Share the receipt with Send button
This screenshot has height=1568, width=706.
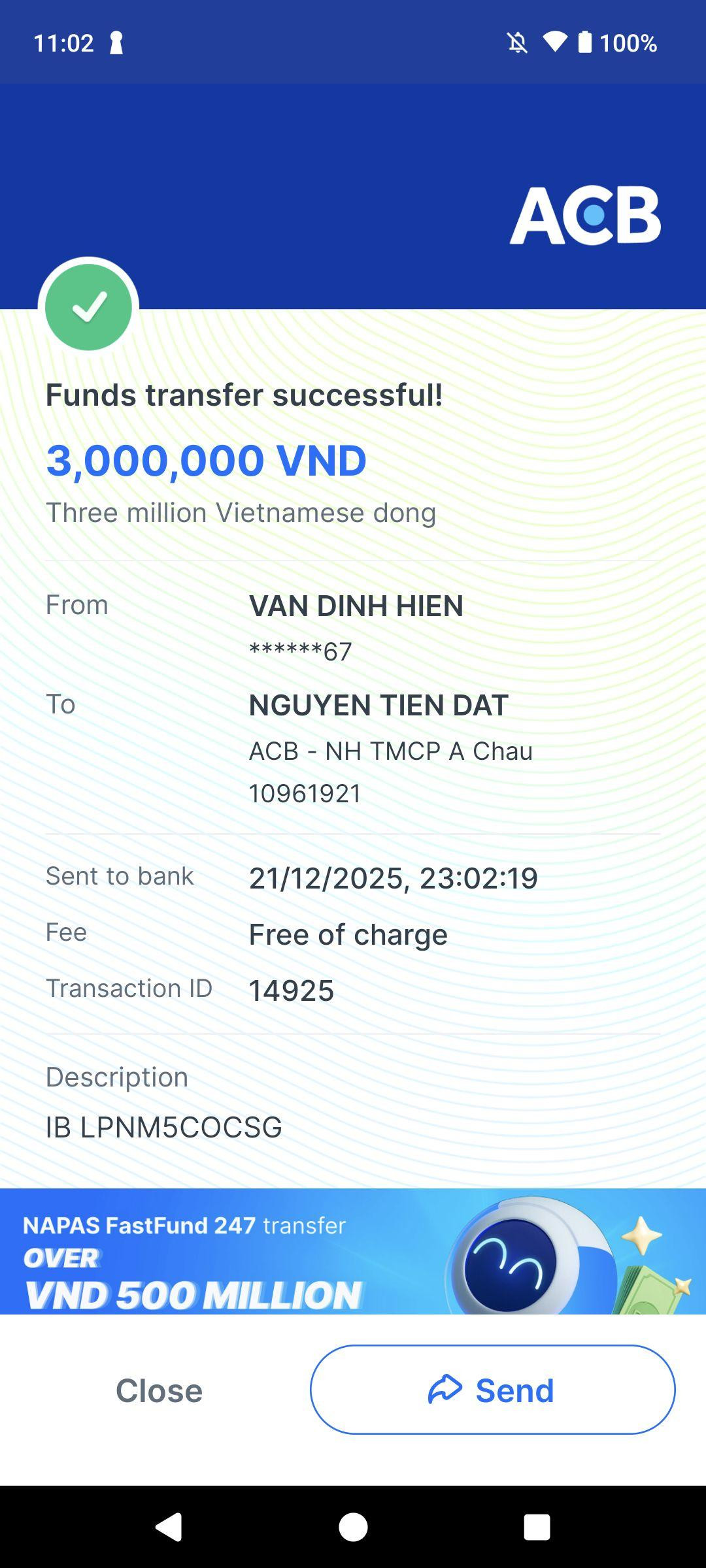[492, 1390]
